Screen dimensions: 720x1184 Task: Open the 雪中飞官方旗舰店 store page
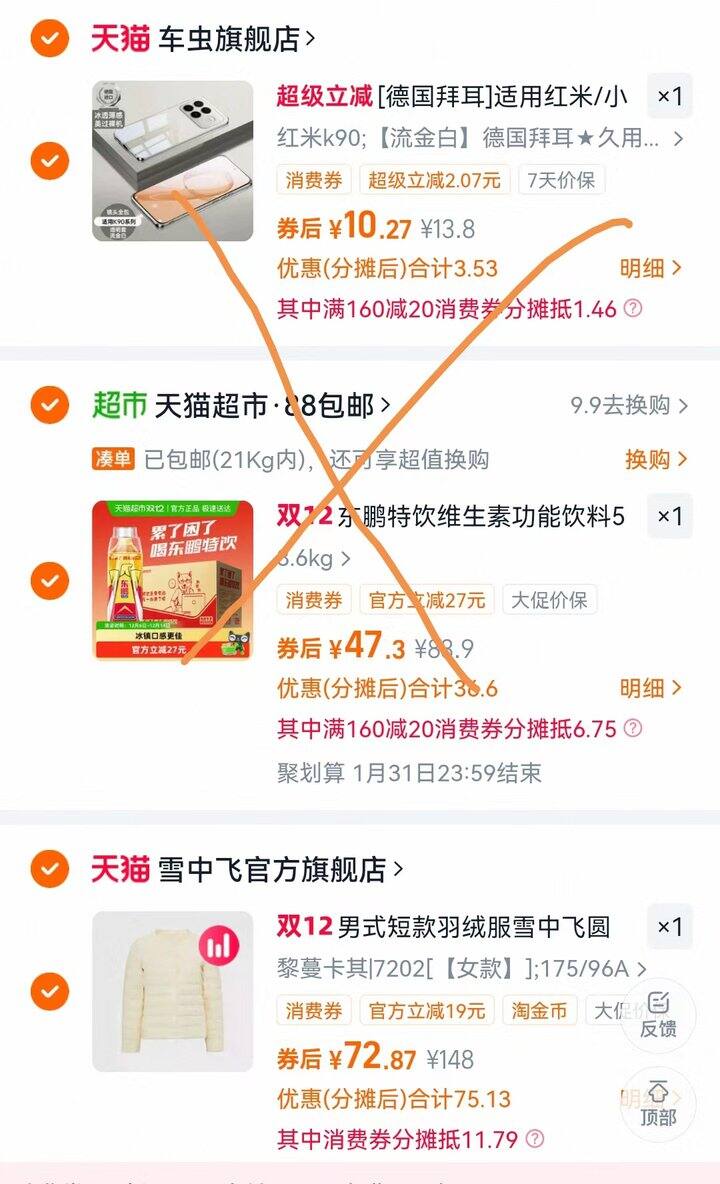(247, 869)
